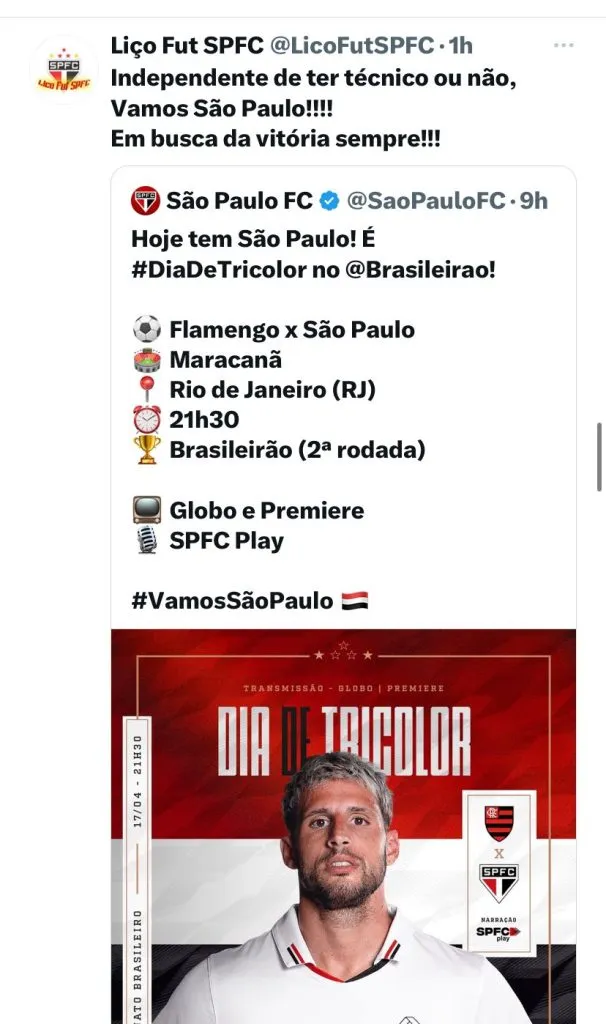Open Liço Fut SPFC profile avatar

point(64,69)
